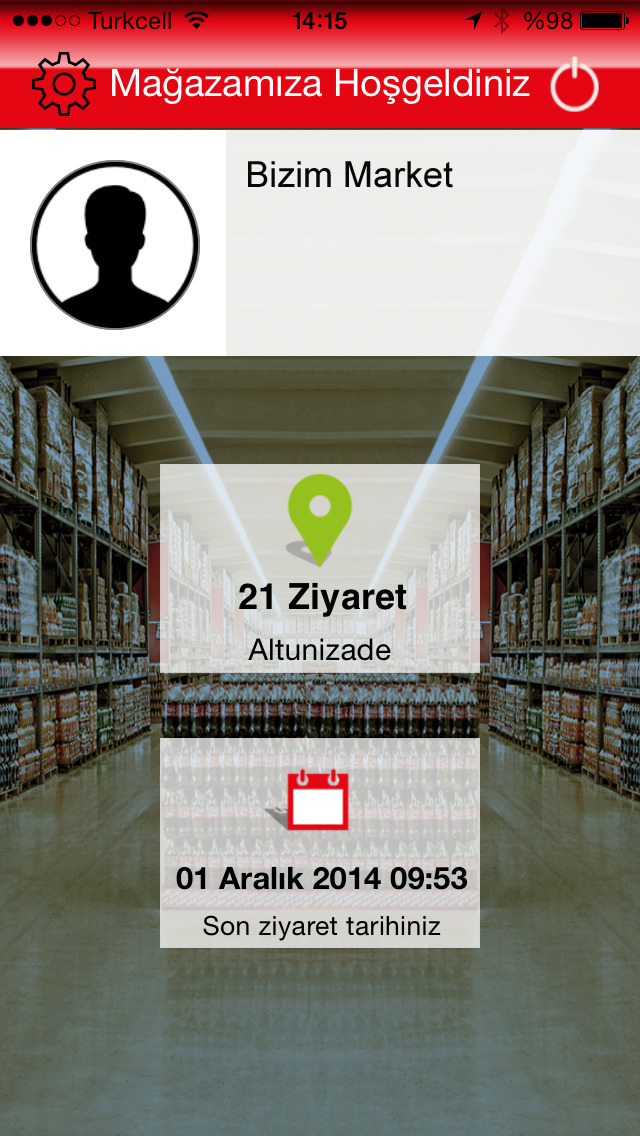The width and height of the screenshot is (640, 1136).
Task: Open settings via the gear icon
Action: point(64,84)
